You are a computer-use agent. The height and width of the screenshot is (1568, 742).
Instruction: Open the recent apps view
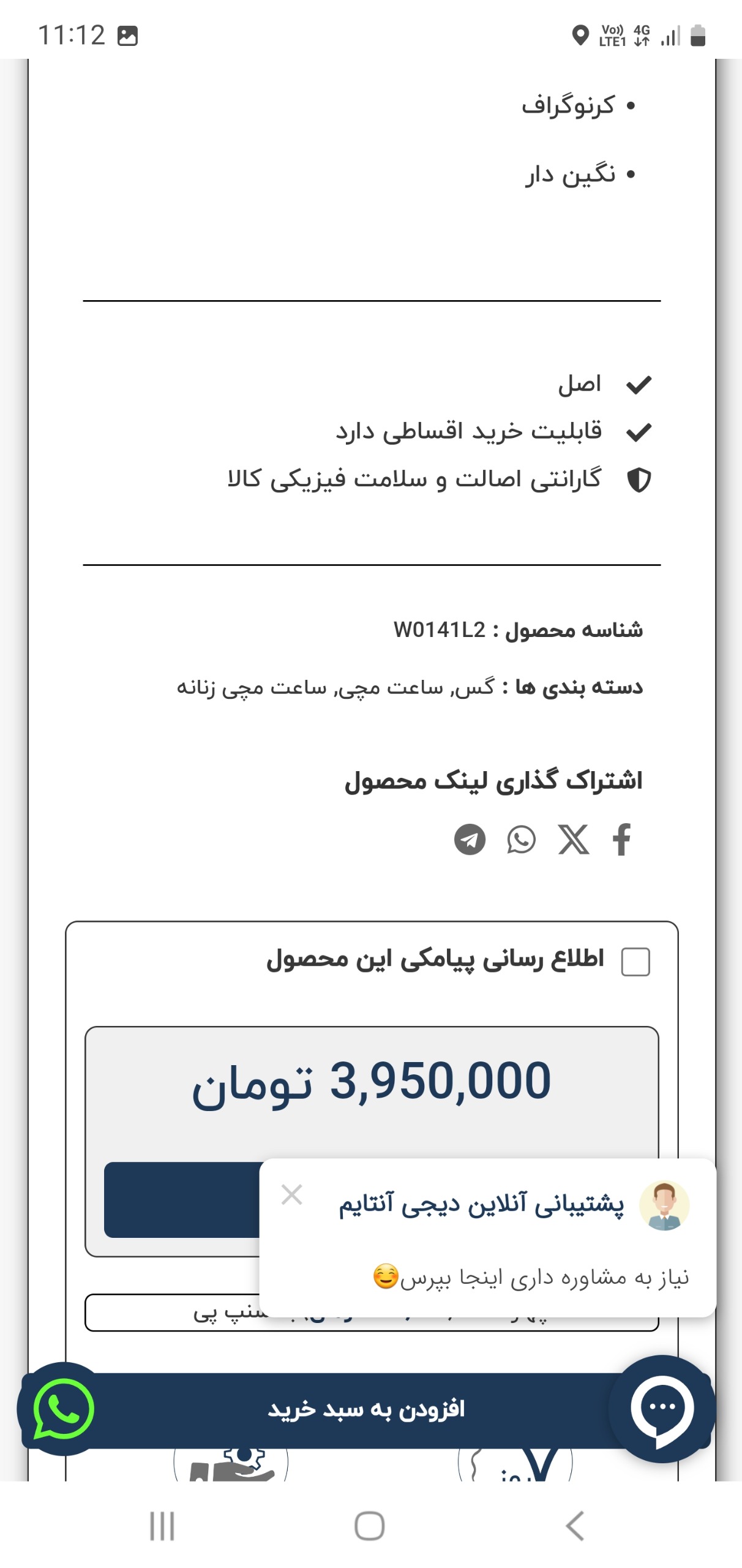(x=162, y=1525)
